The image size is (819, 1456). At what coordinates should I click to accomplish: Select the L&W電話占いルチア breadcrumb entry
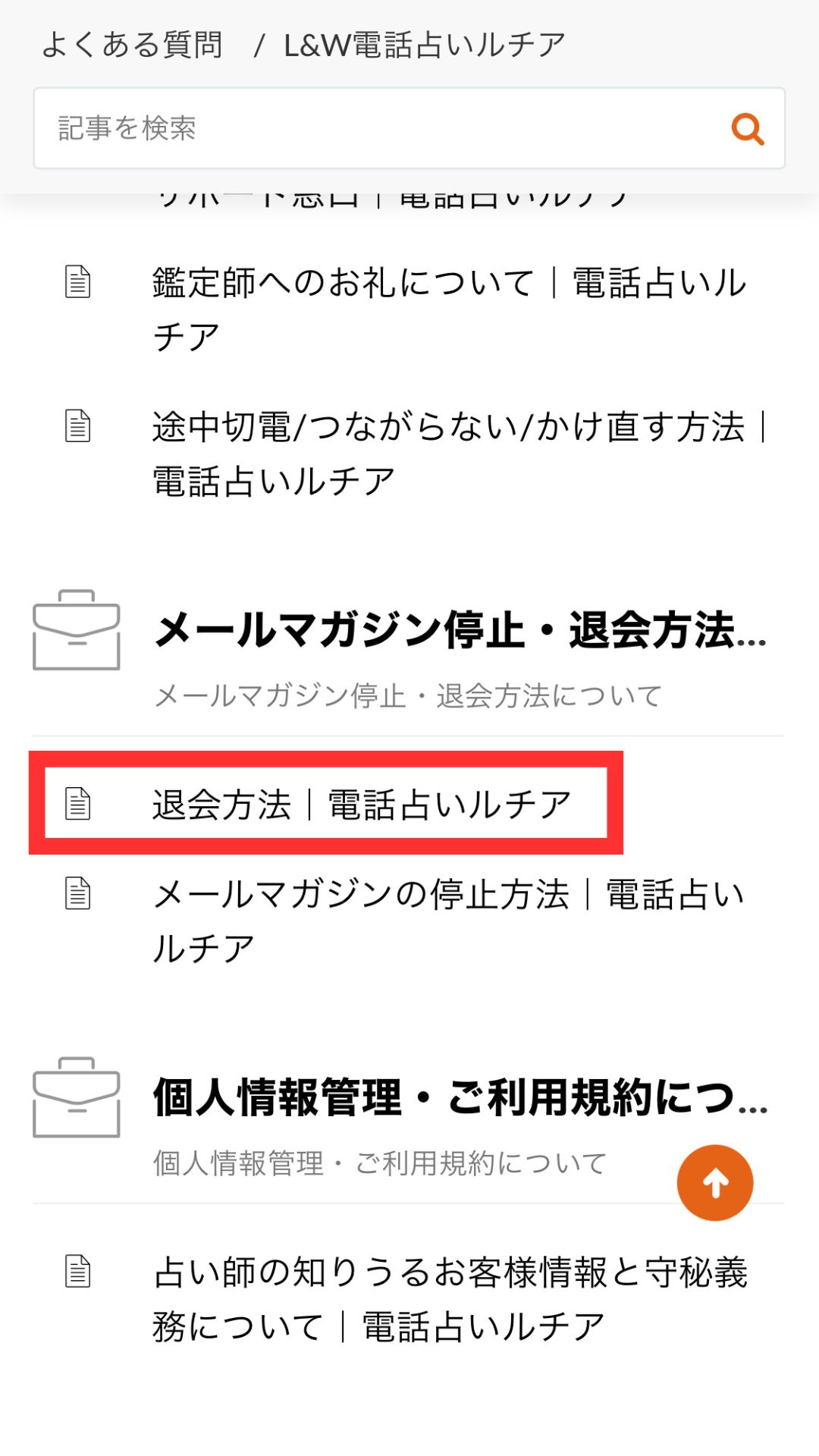(x=422, y=43)
